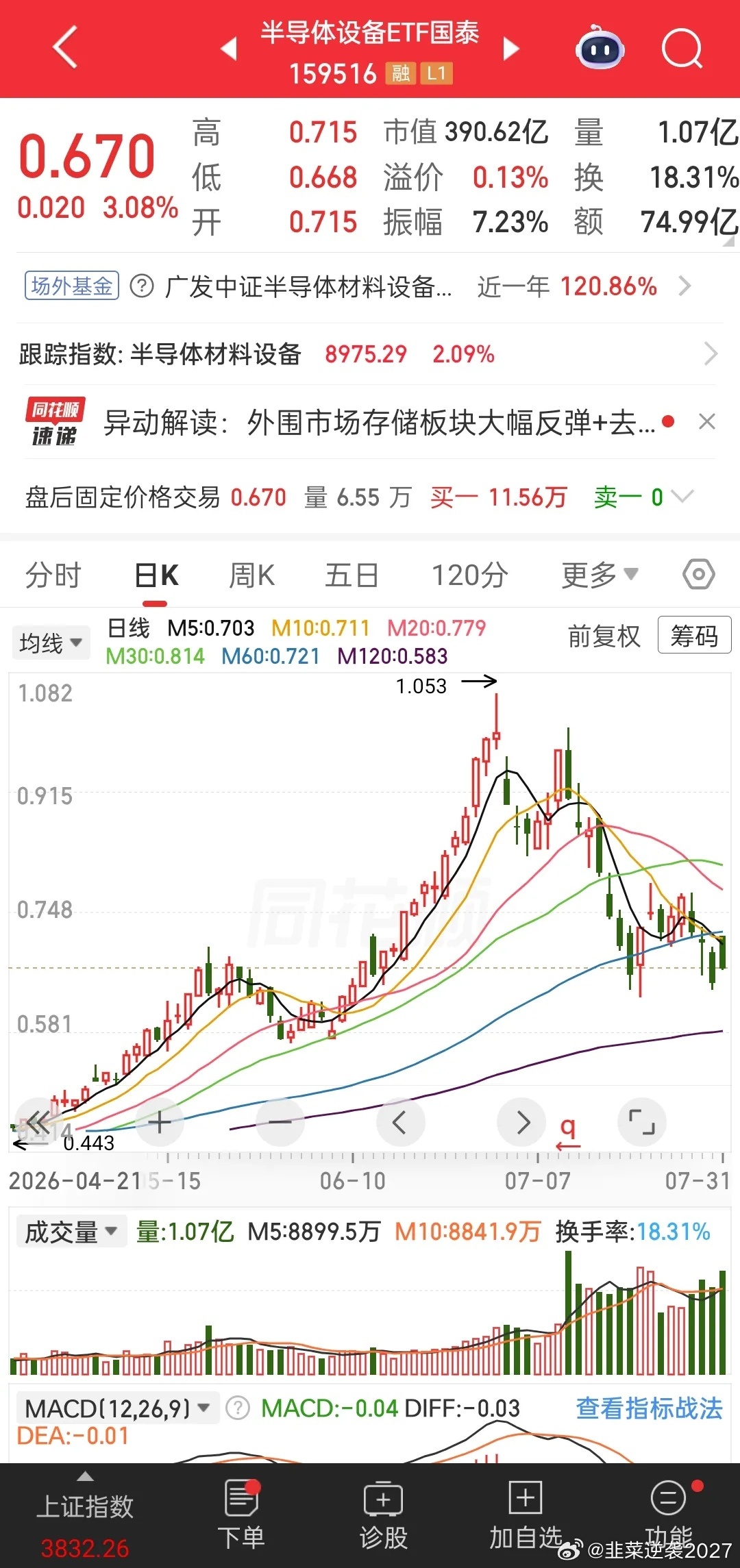Go back using the top-left arrow

tap(65, 48)
